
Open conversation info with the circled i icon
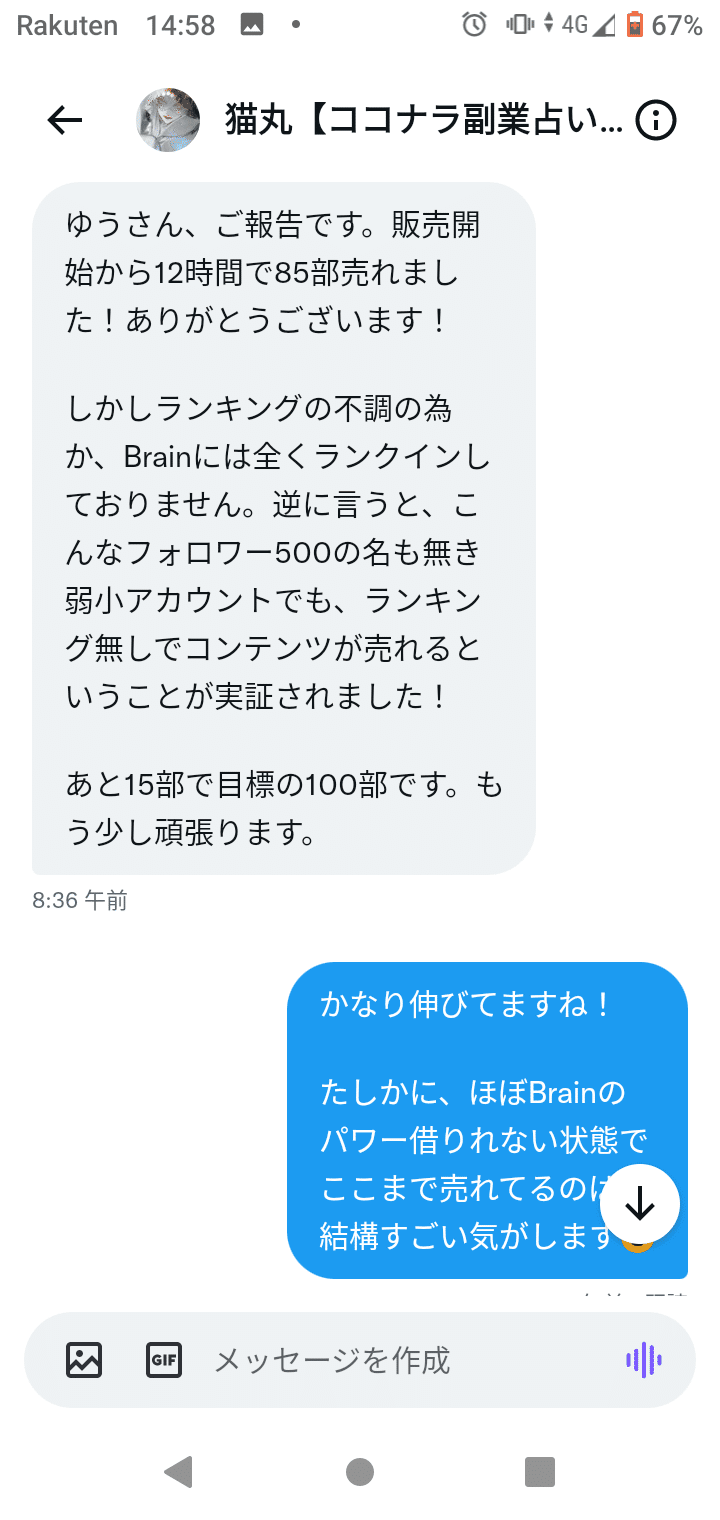pos(656,121)
